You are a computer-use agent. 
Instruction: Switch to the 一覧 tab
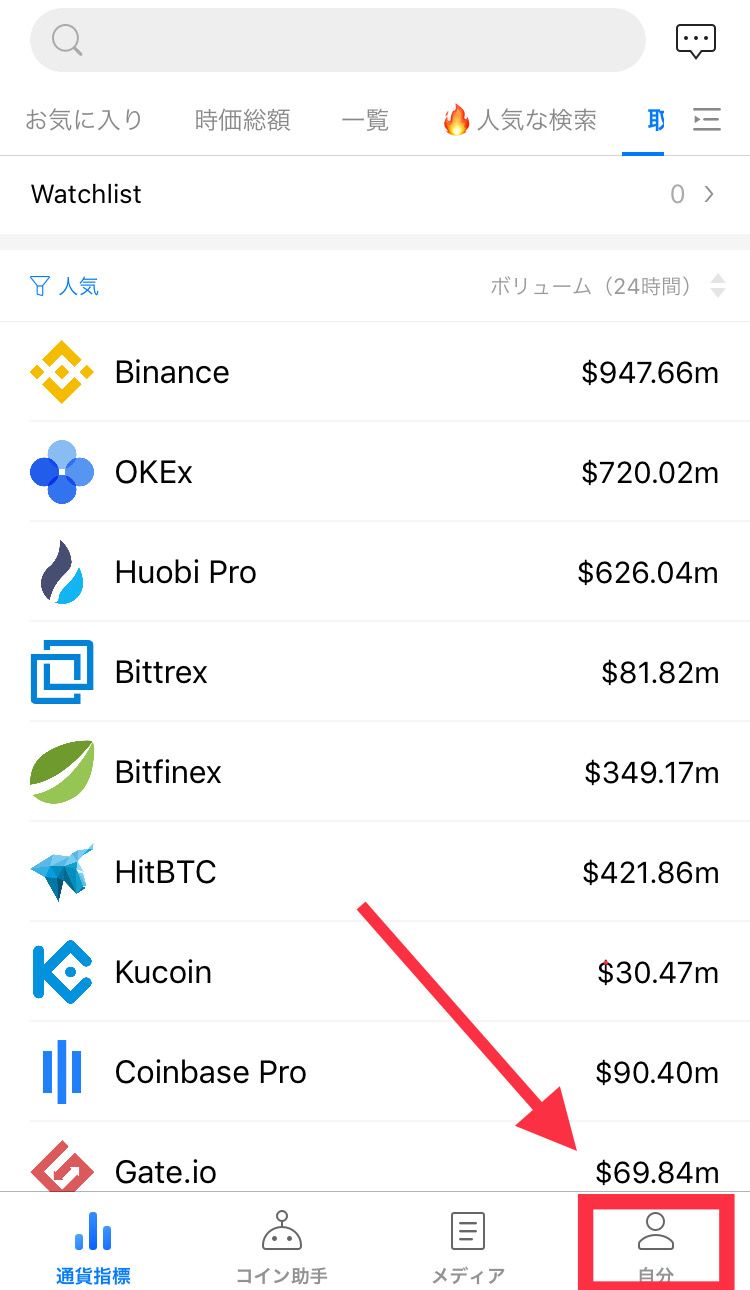(x=365, y=121)
